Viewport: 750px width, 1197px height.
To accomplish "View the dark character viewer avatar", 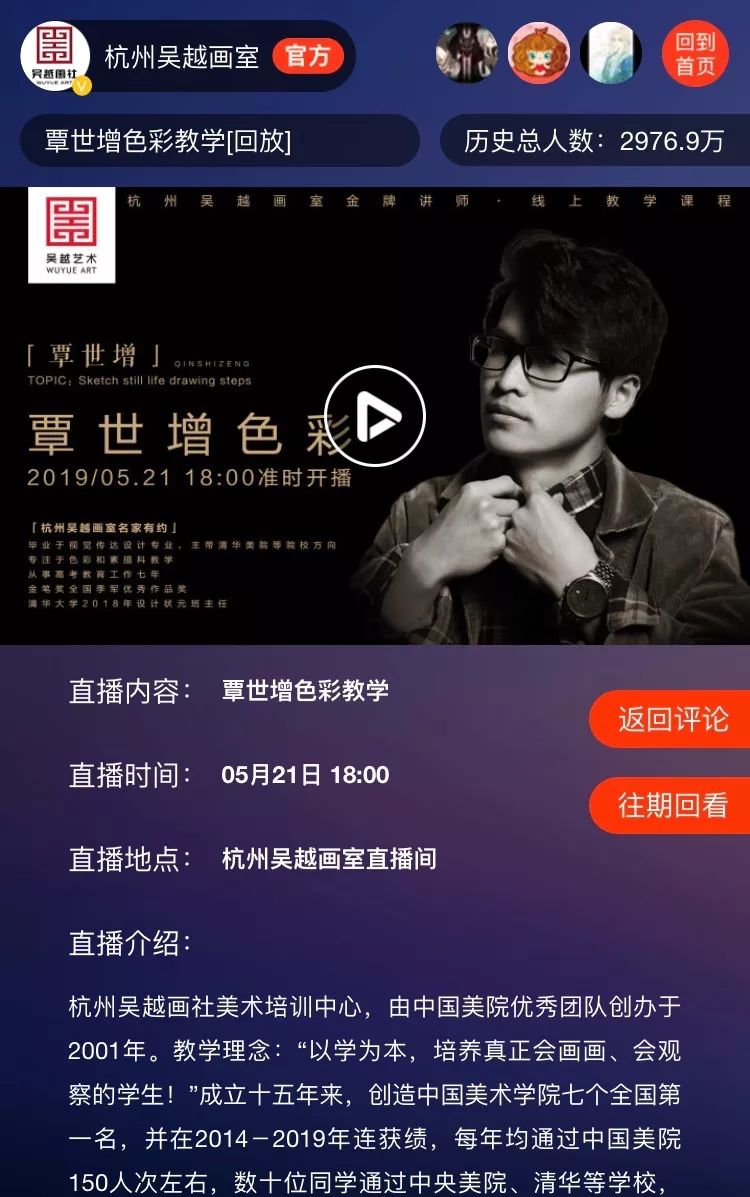I will coord(466,53).
